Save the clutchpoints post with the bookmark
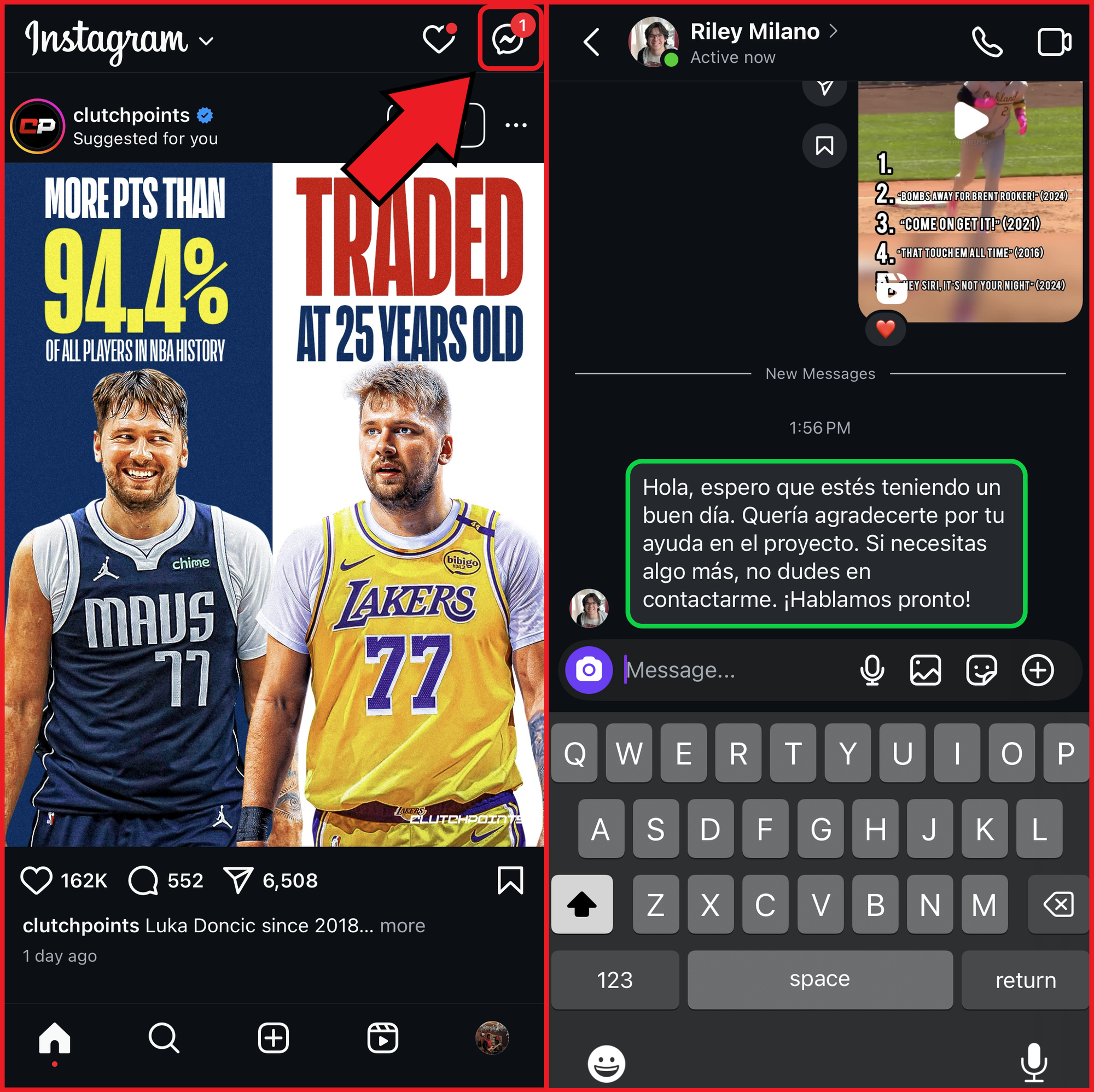This screenshot has height=1092, width=1094. tap(510, 881)
